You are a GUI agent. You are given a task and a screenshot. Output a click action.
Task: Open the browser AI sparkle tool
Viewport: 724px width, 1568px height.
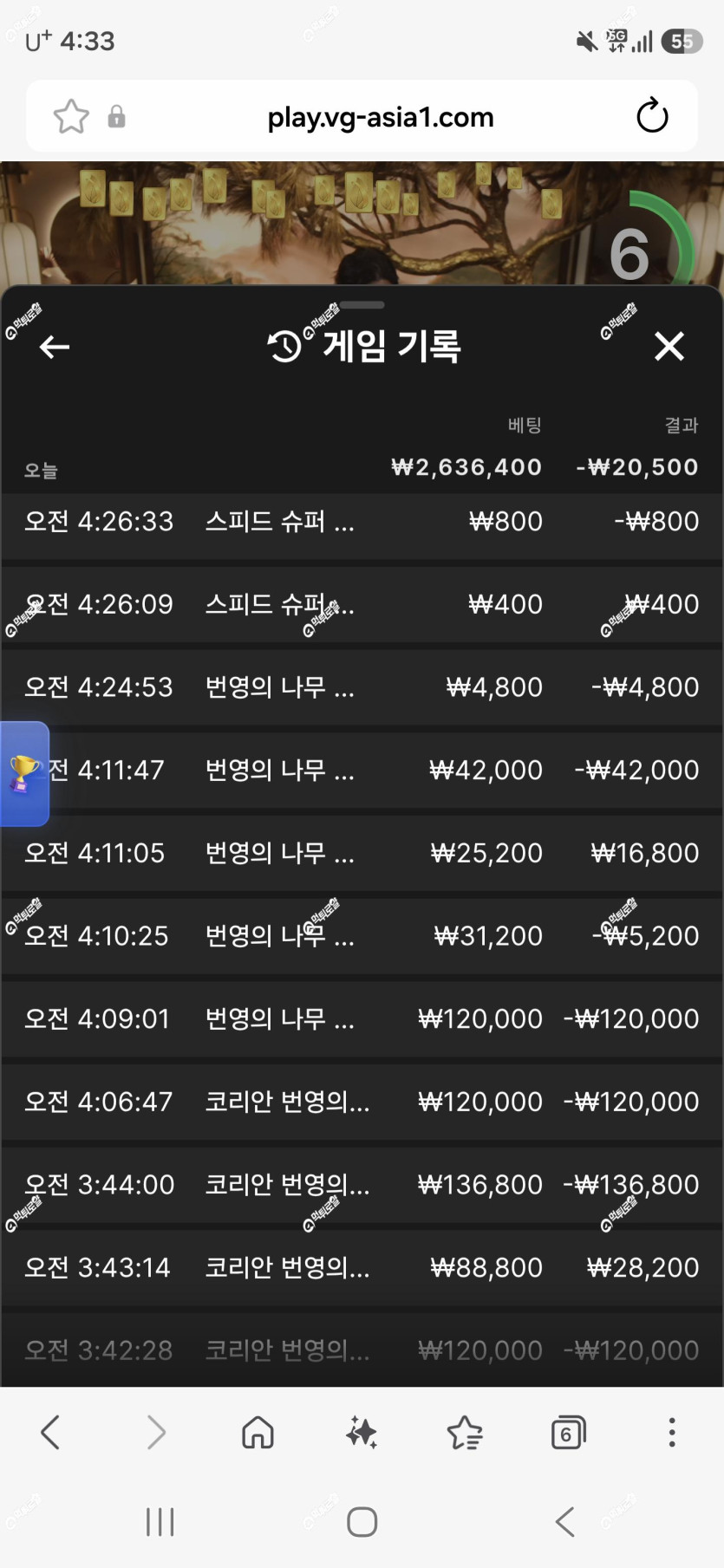pyautogui.click(x=361, y=1433)
